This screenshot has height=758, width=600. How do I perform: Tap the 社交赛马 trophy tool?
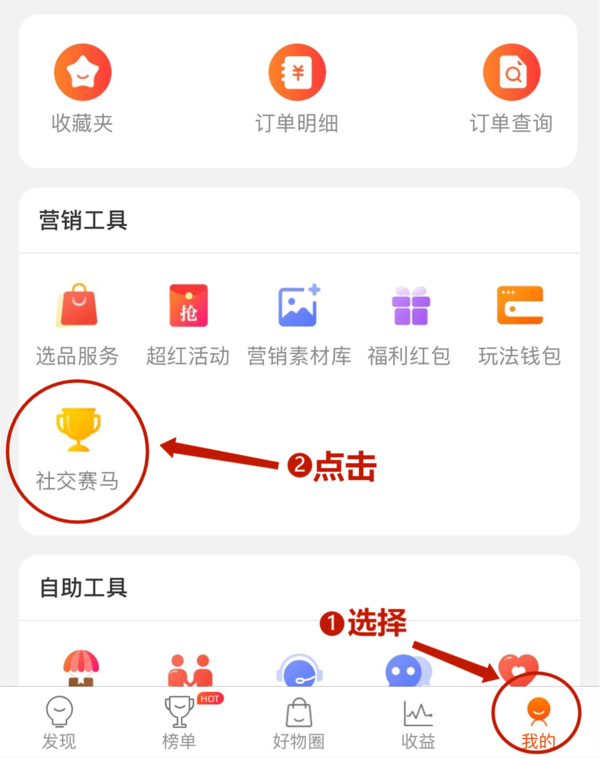pos(77,447)
